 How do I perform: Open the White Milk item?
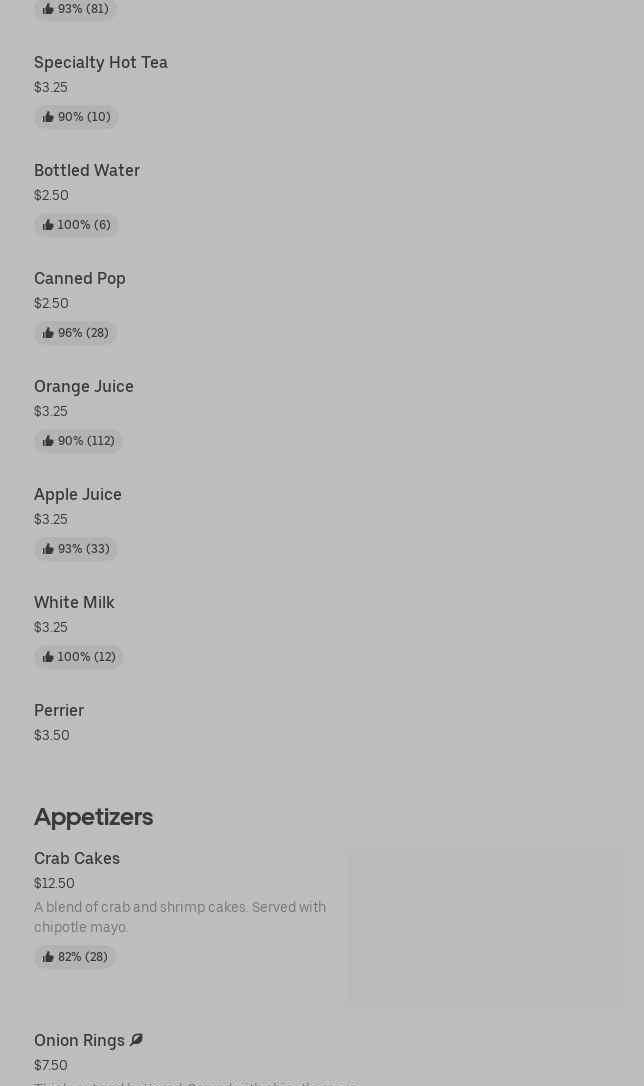(74, 603)
